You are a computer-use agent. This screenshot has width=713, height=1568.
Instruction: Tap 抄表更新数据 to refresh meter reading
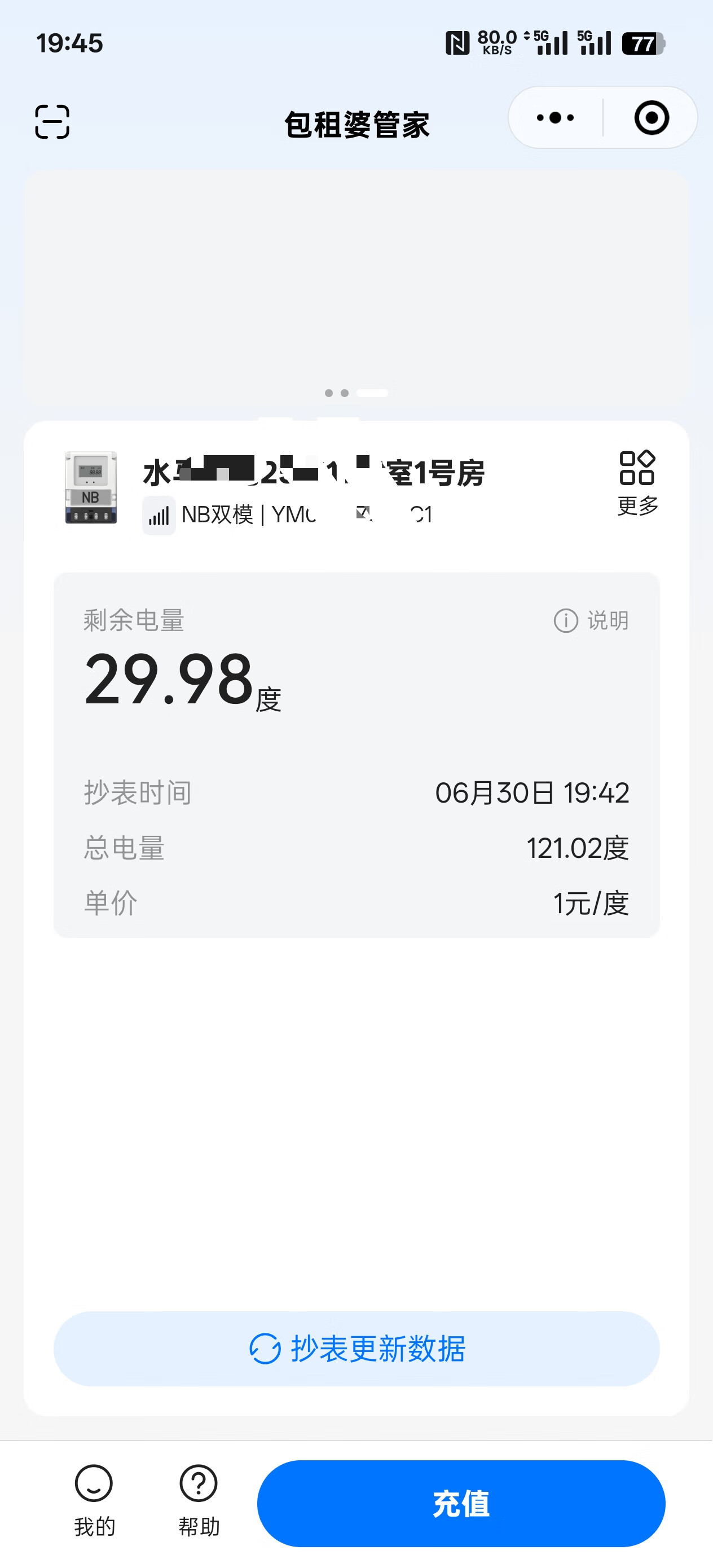357,1349
